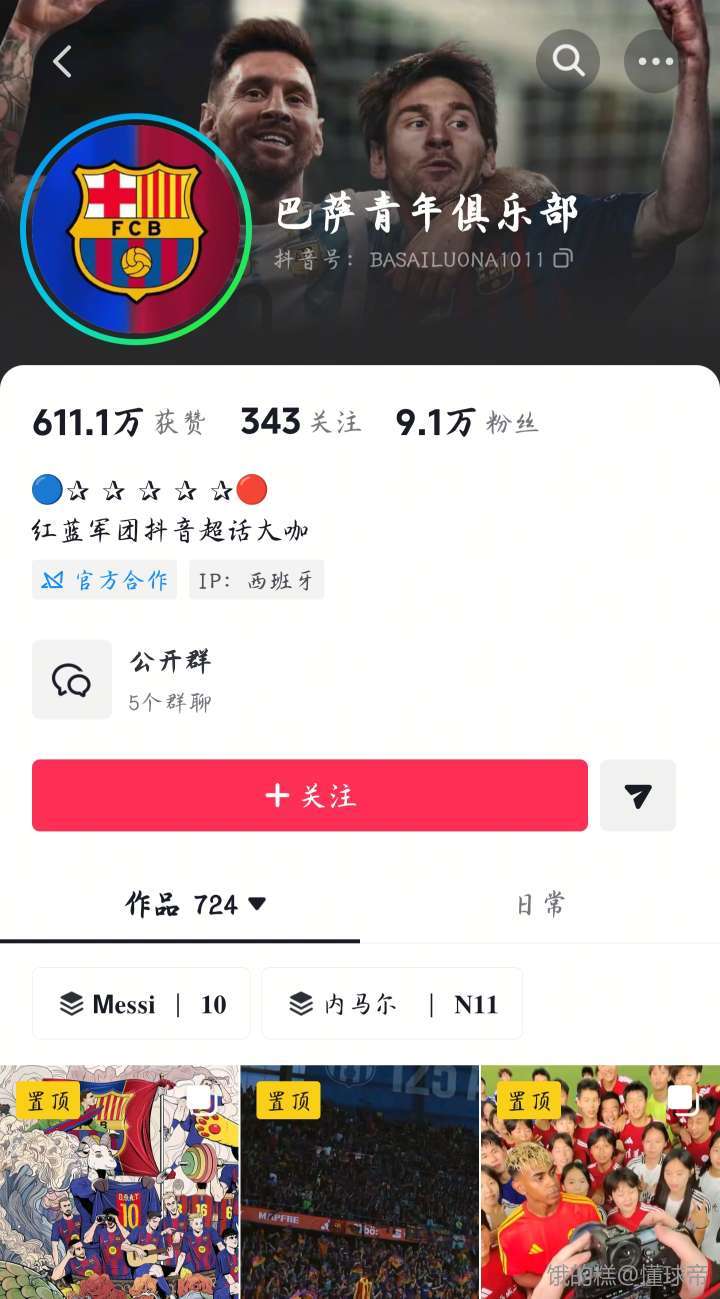Open the FCB profile avatar

click(x=136, y=229)
